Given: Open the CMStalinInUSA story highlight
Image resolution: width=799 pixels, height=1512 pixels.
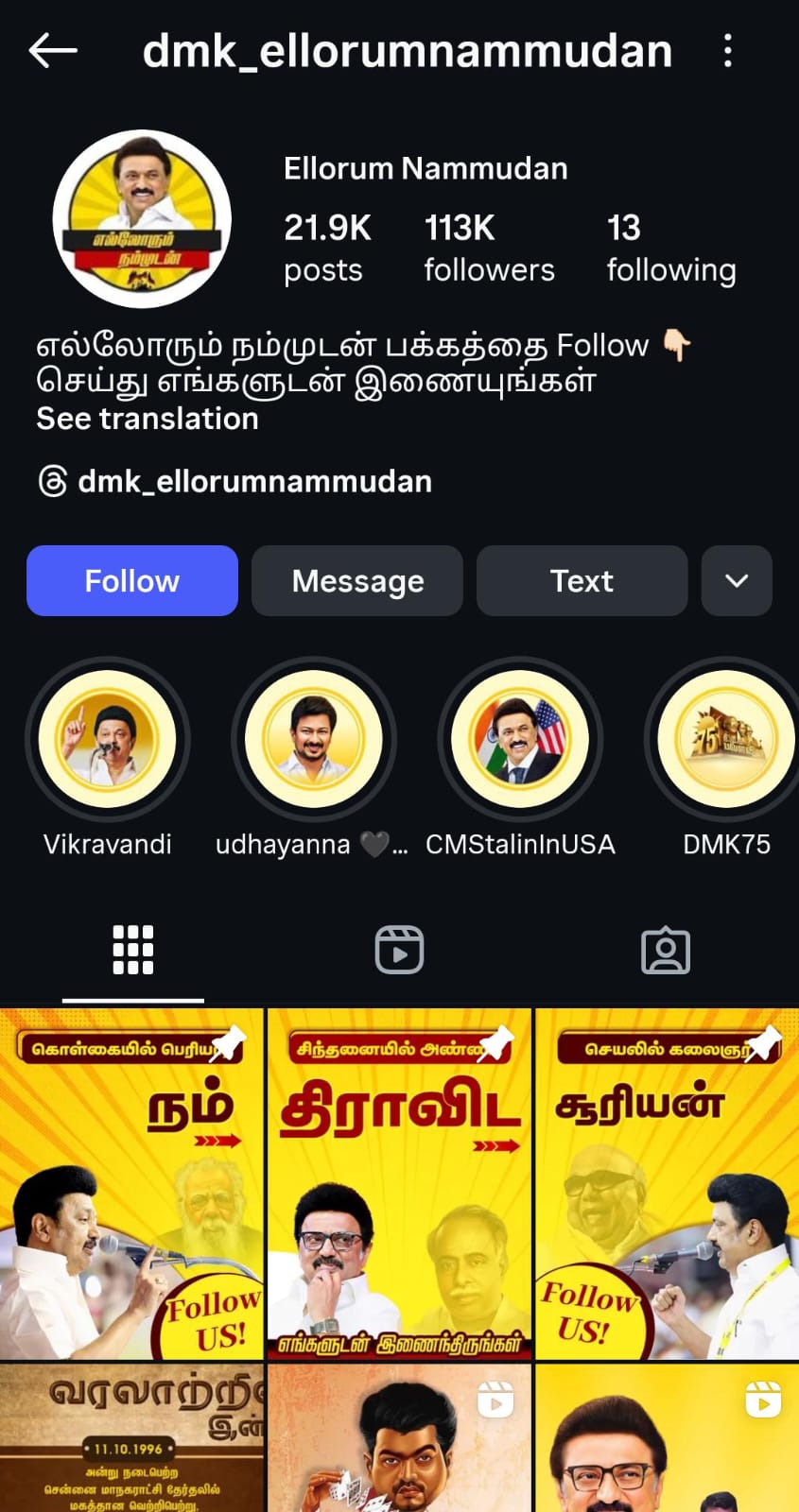Looking at the screenshot, I should coord(520,739).
